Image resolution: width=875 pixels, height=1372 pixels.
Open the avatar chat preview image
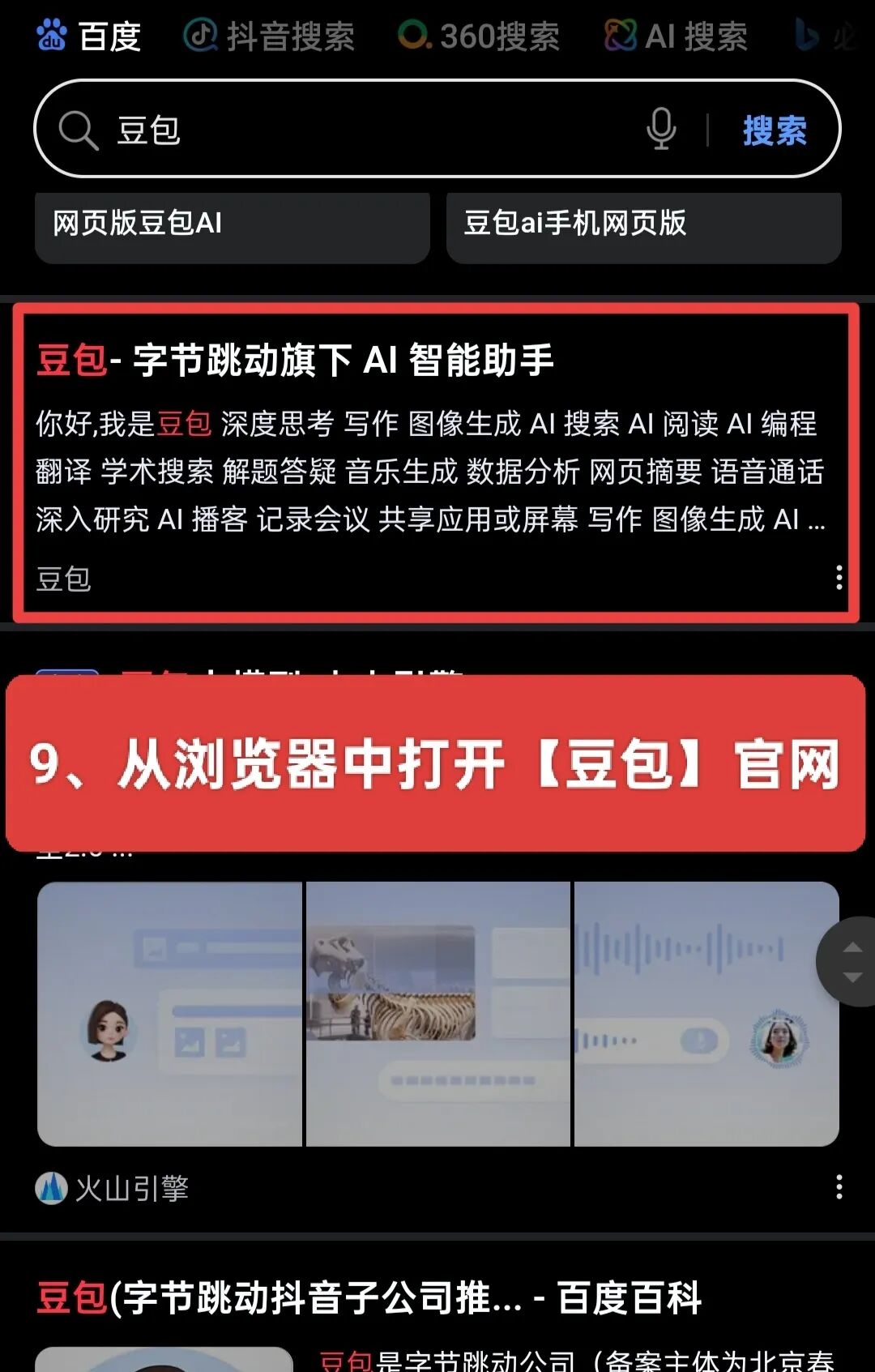pos(169,1013)
